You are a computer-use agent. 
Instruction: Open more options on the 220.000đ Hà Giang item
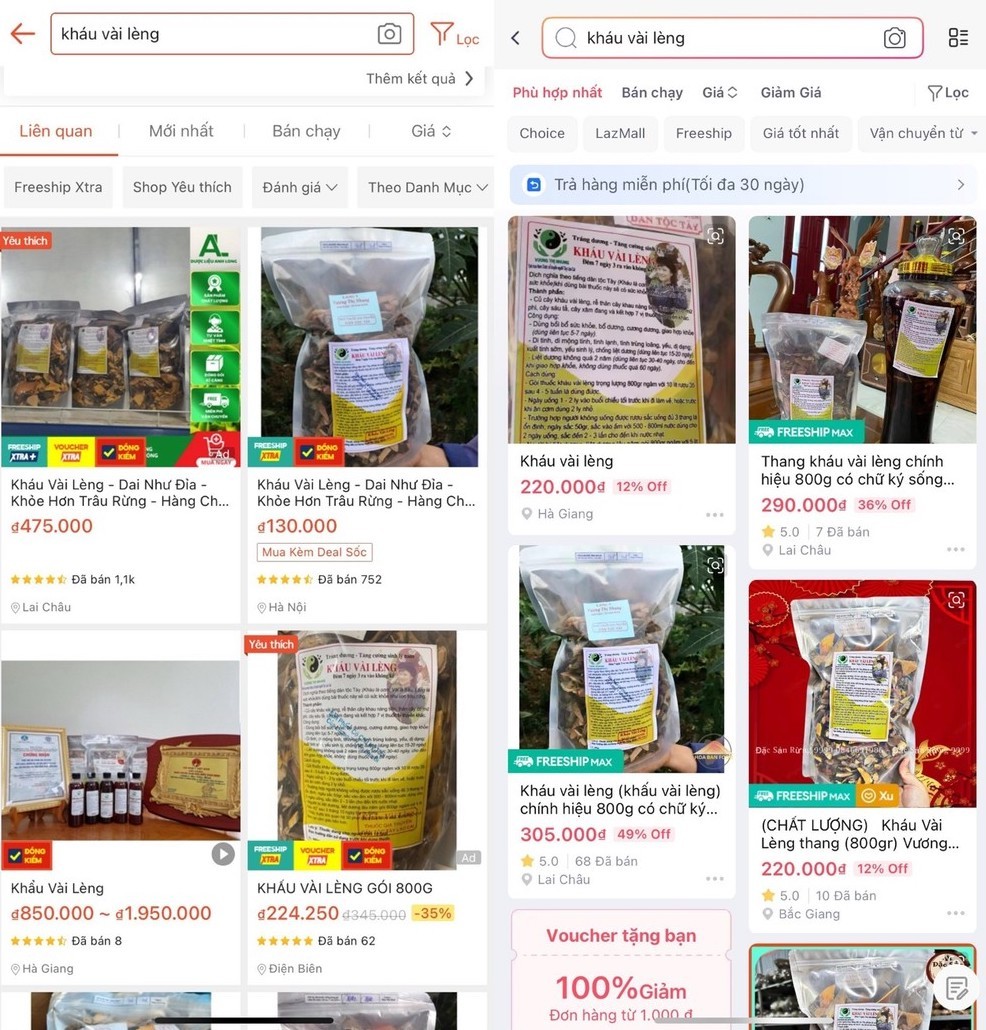pyautogui.click(x=714, y=514)
